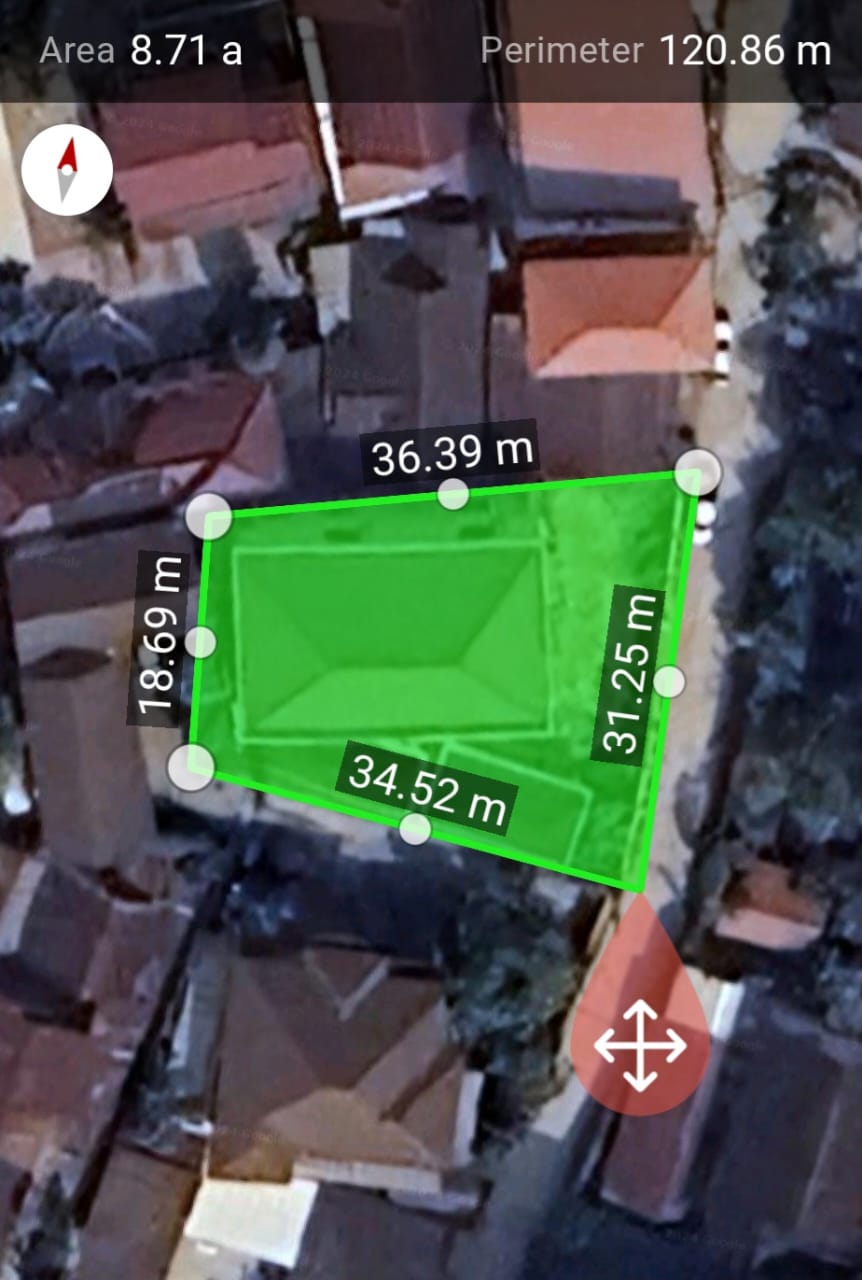This screenshot has width=862, height=1280.
Task: Tap the compass to reset map orientation
Action: pyautogui.click(x=67, y=170)
